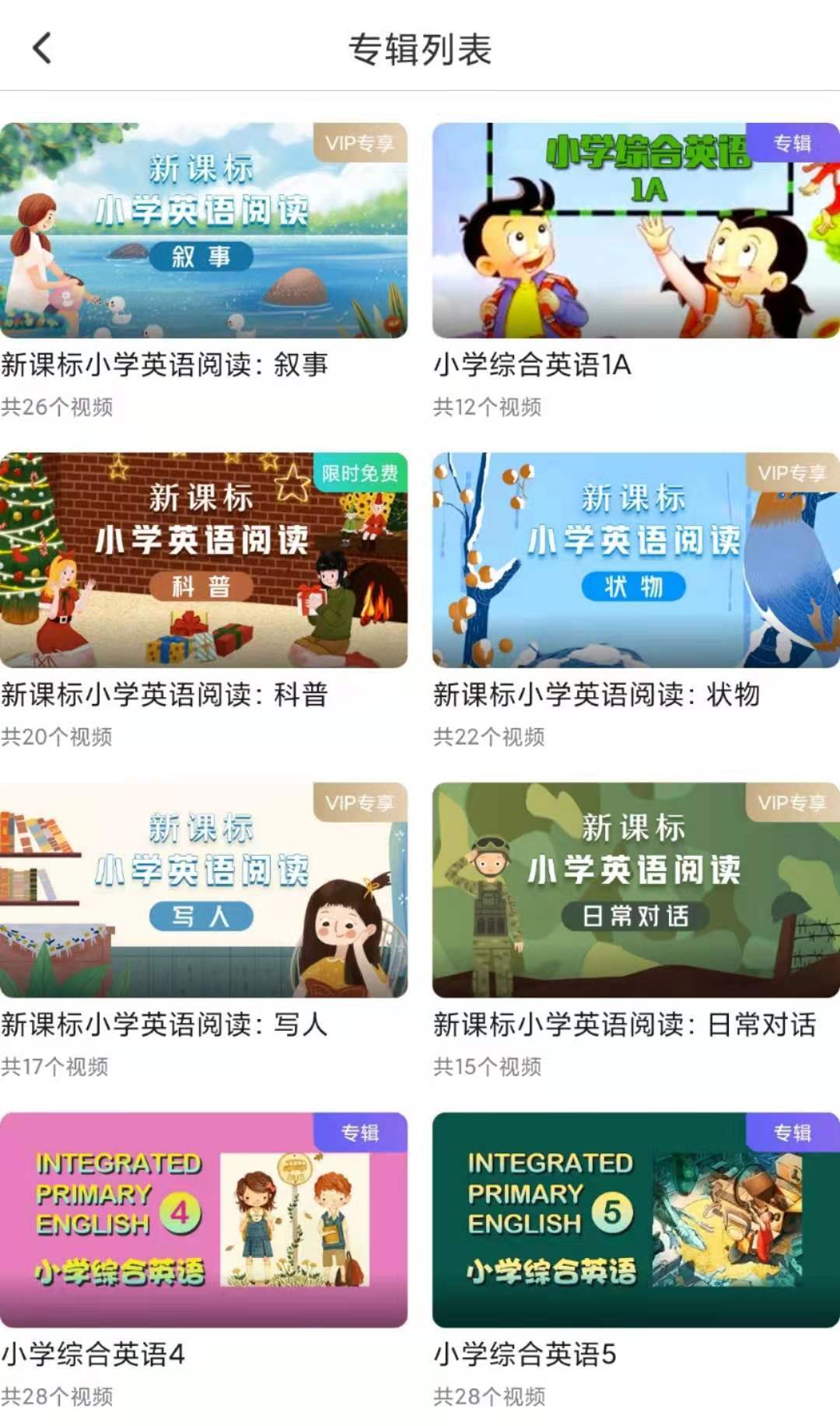This screenshot has width=840, height=1426.
Task: View album 新课标小学英语阅读：状物
Action: pos(635,560)
